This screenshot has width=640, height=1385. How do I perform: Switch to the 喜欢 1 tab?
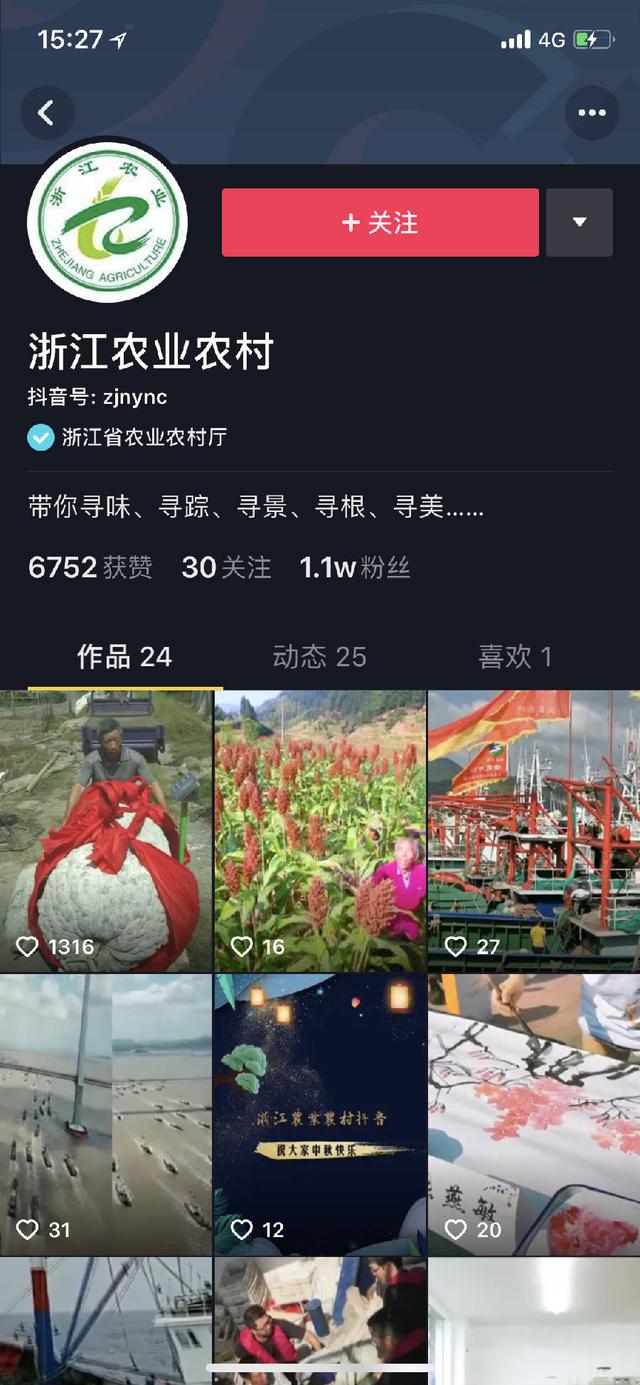coord(515,657)
